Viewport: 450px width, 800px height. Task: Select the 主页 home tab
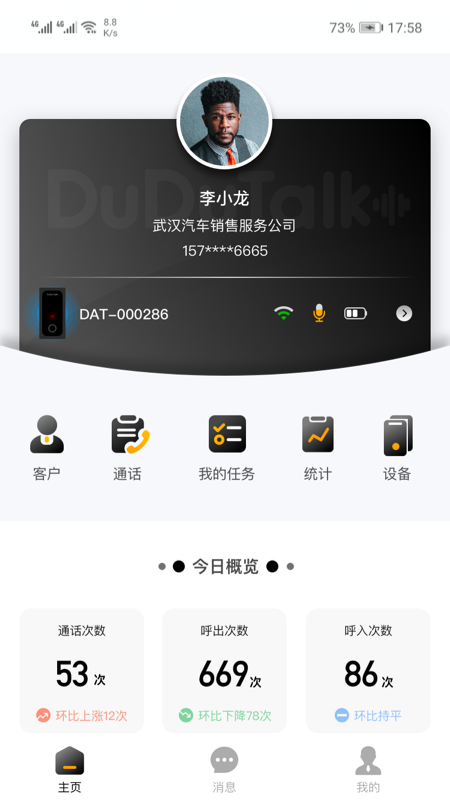70,769
